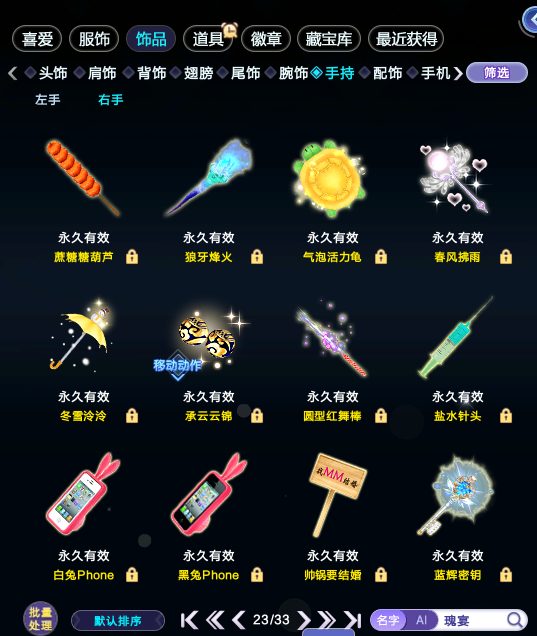Tap the search magnifier icon
The image size is (537, 636).
[x=515, y=620]
